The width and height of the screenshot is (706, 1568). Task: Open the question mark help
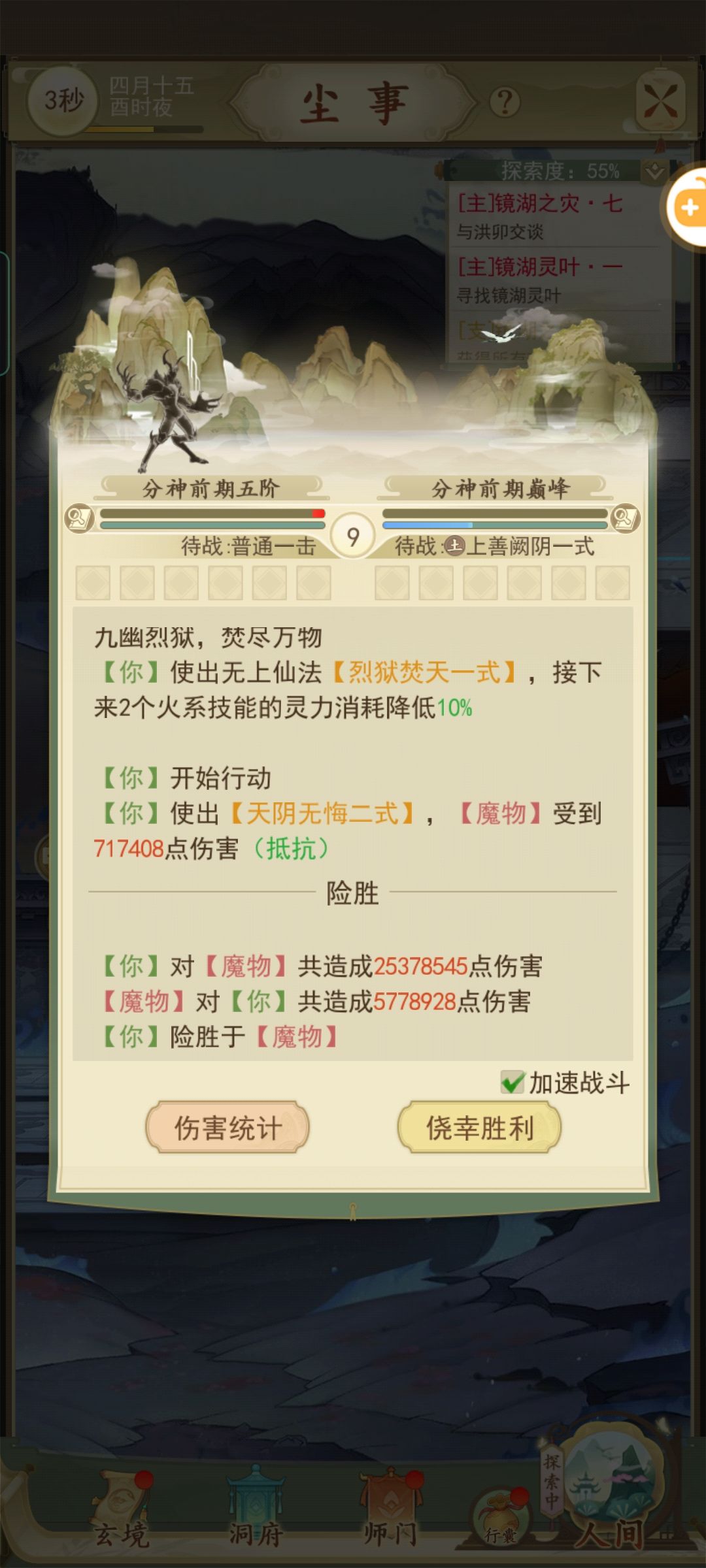[x=505, y=103]
